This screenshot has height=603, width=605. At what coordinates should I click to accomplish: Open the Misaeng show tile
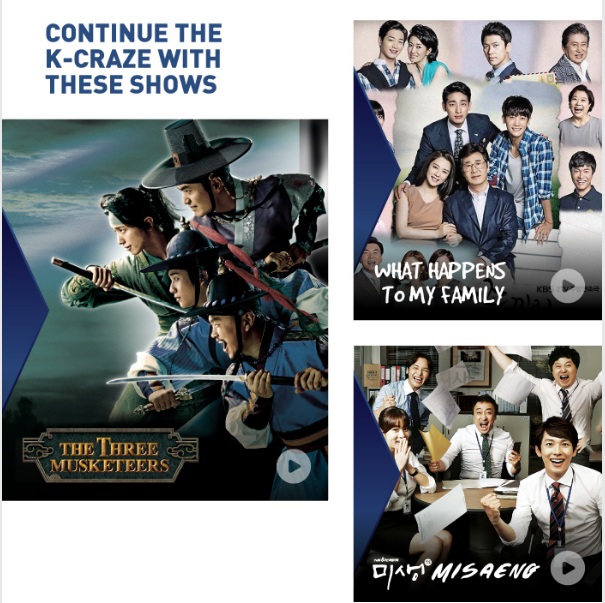point(477,473)
